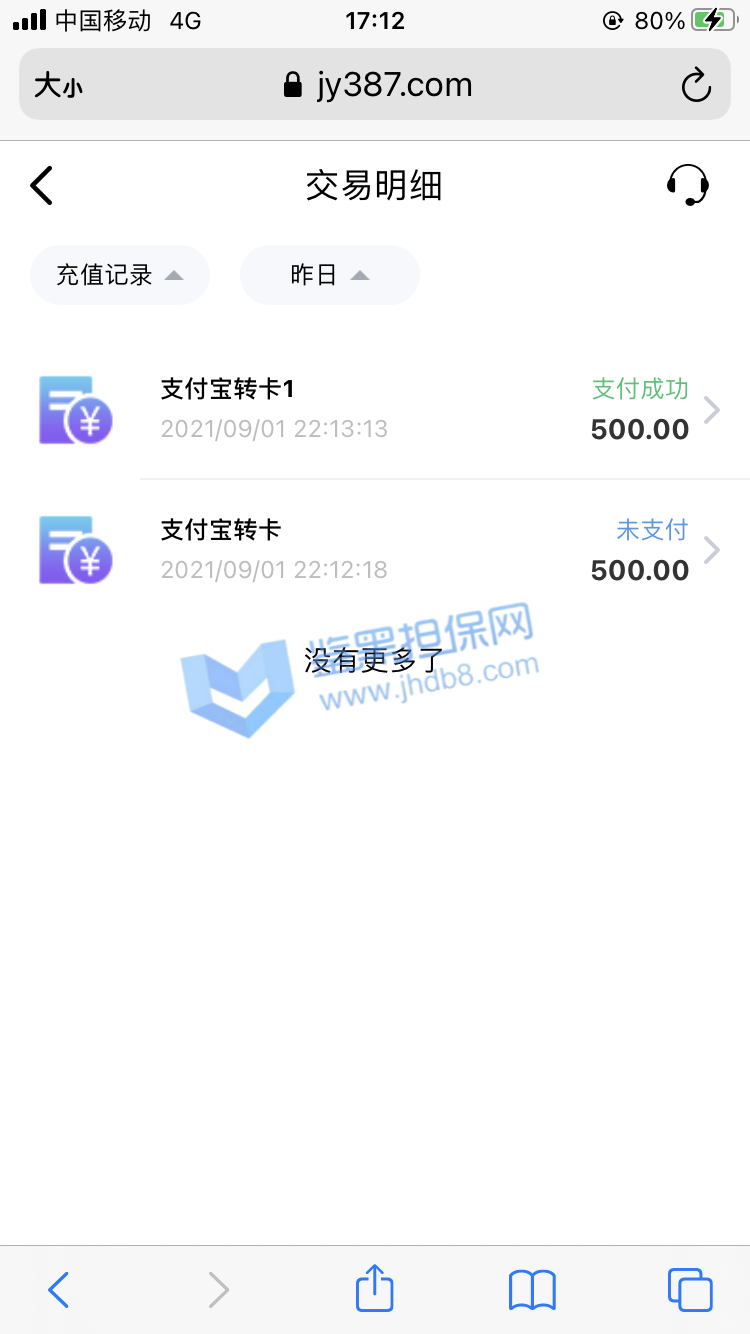Contact customer service via headset icon
This screenshot has height=1334, width=750.
(687, 186)
